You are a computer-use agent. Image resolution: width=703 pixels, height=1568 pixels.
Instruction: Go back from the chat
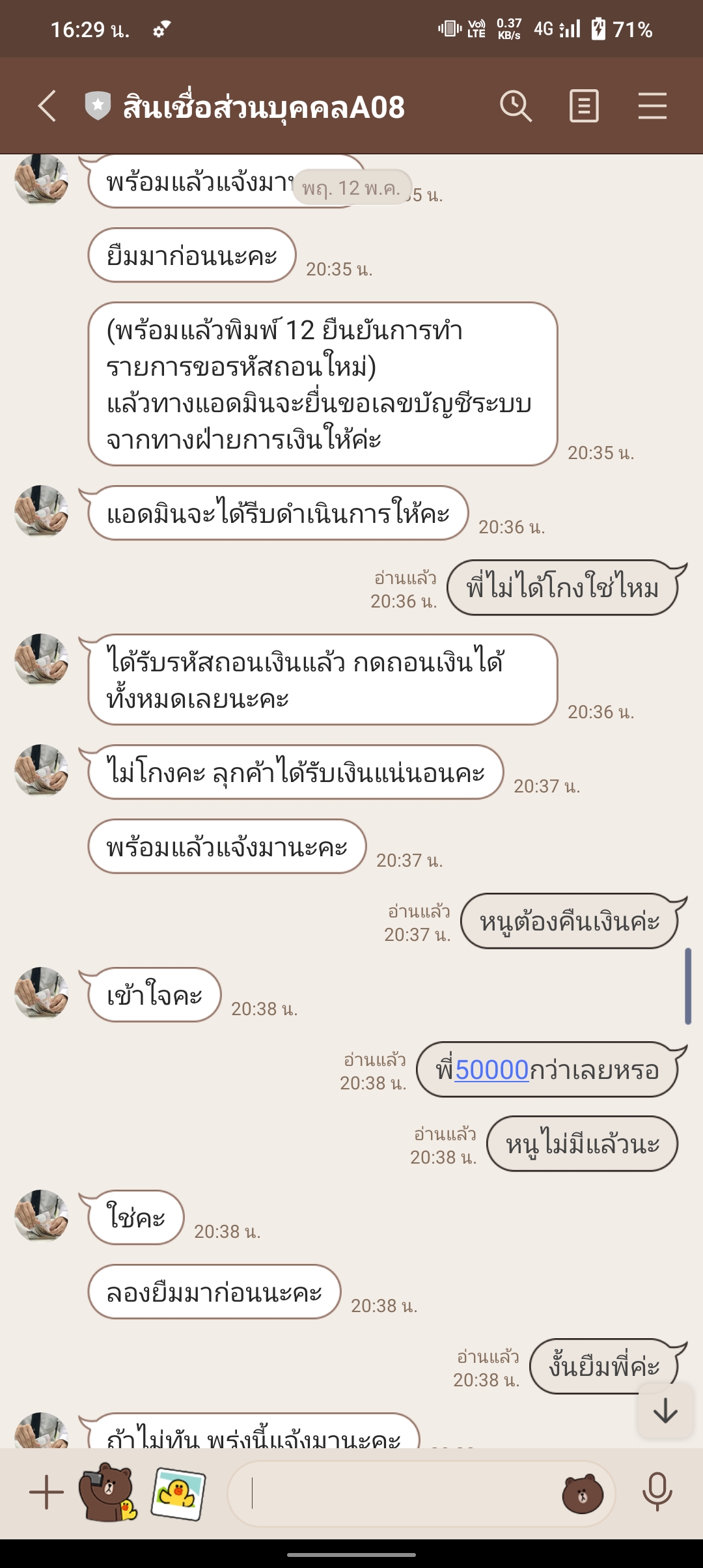tap(47, 106)
